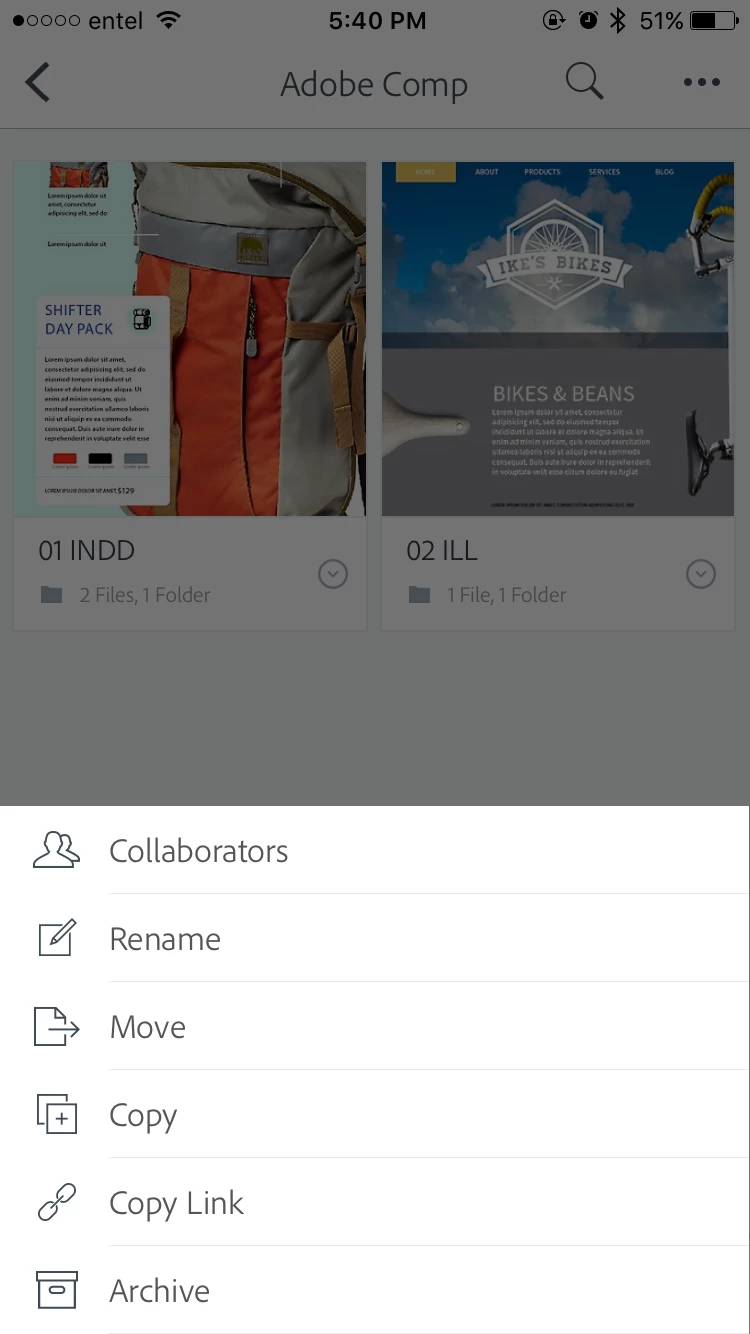The height and width of the screenshot is (1334, 750).
Task: Expand options chevron for 02 ILL
Action: coord(701,574)
